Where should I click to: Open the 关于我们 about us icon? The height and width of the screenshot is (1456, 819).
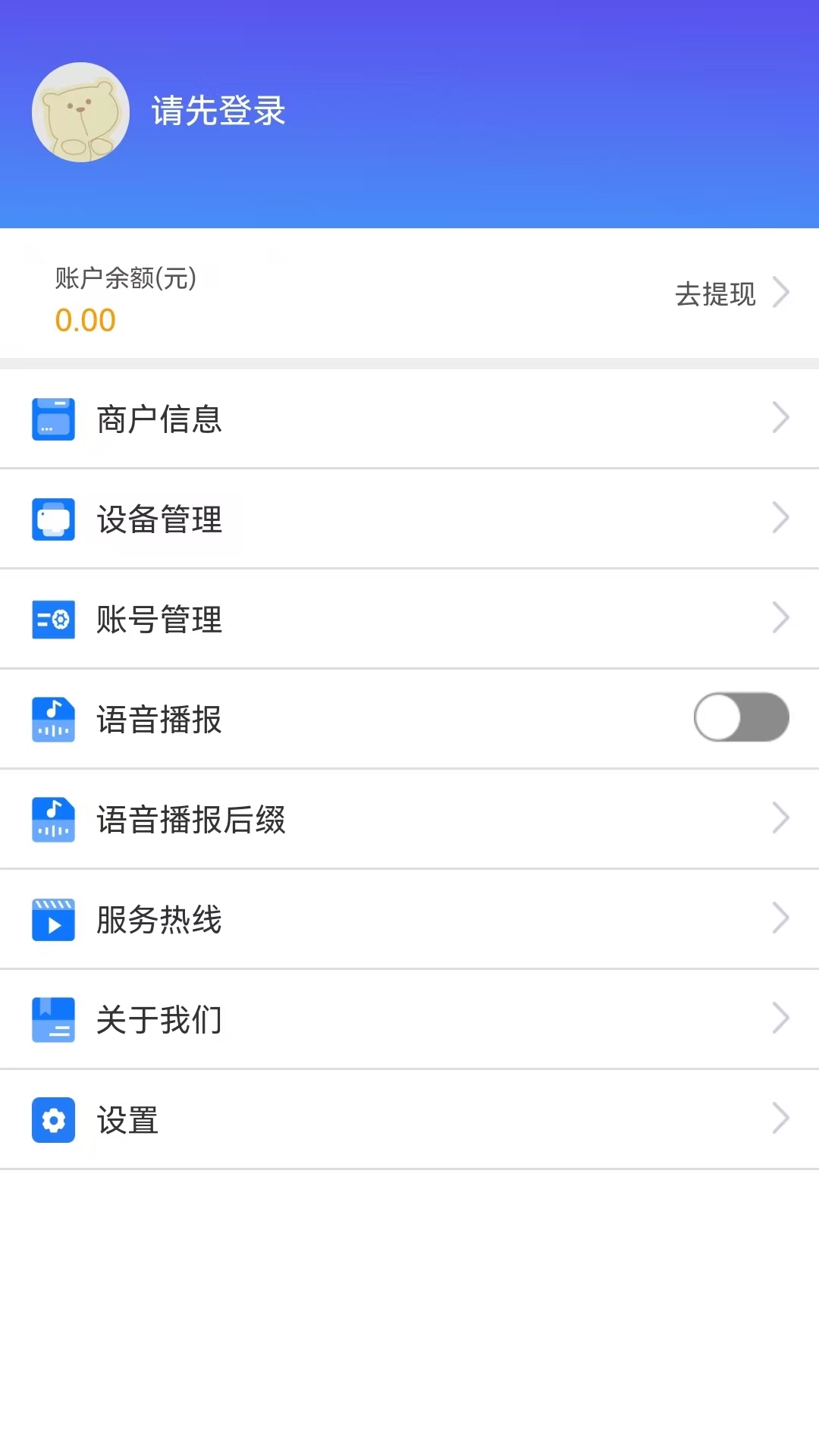[x=53, y=1018]
